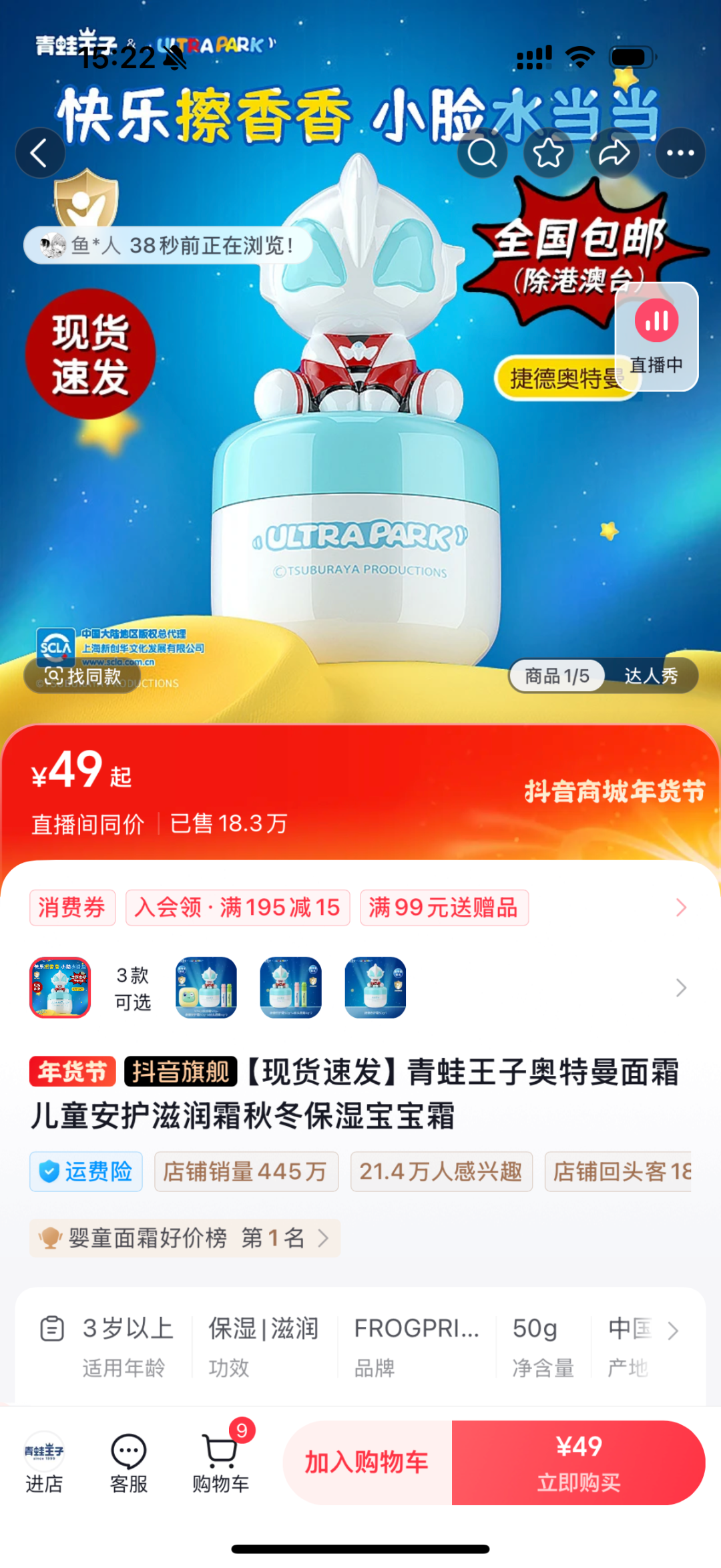
Task: Open the search magnifier icon
Action: tap(482, 153)
